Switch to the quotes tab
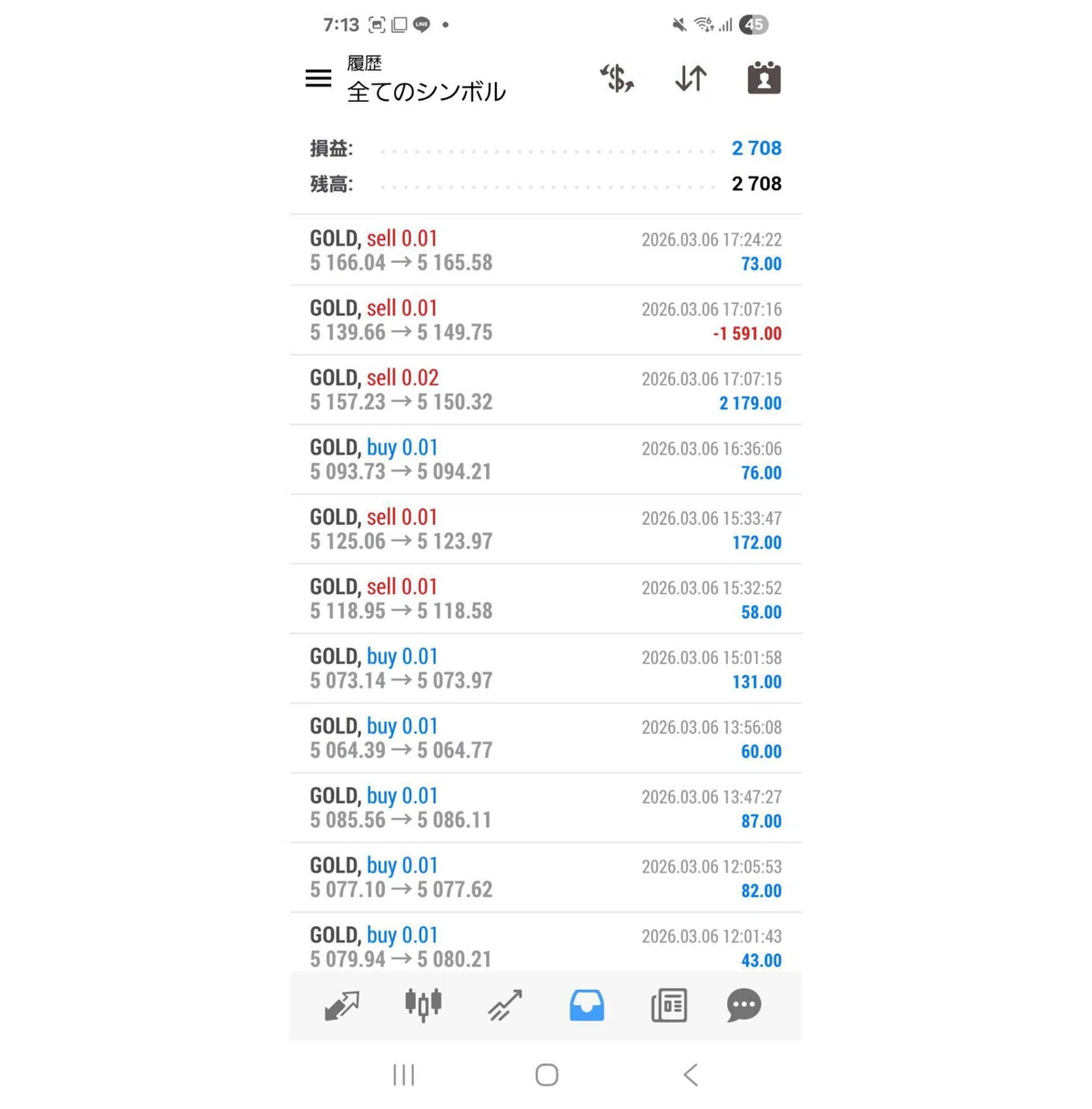The image size is (1092, 1109). click(x=342, y=1005)
